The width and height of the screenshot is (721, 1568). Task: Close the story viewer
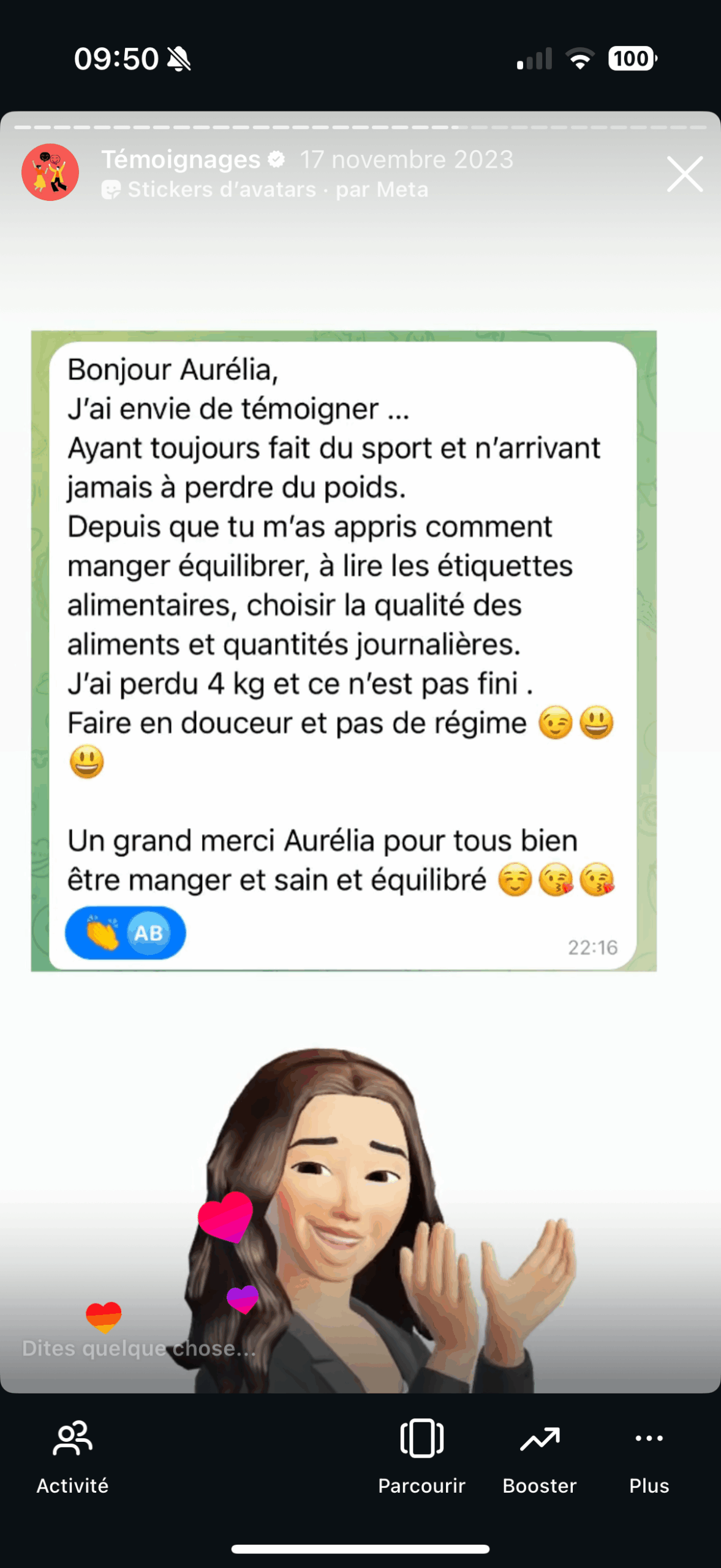click(684, 174)
